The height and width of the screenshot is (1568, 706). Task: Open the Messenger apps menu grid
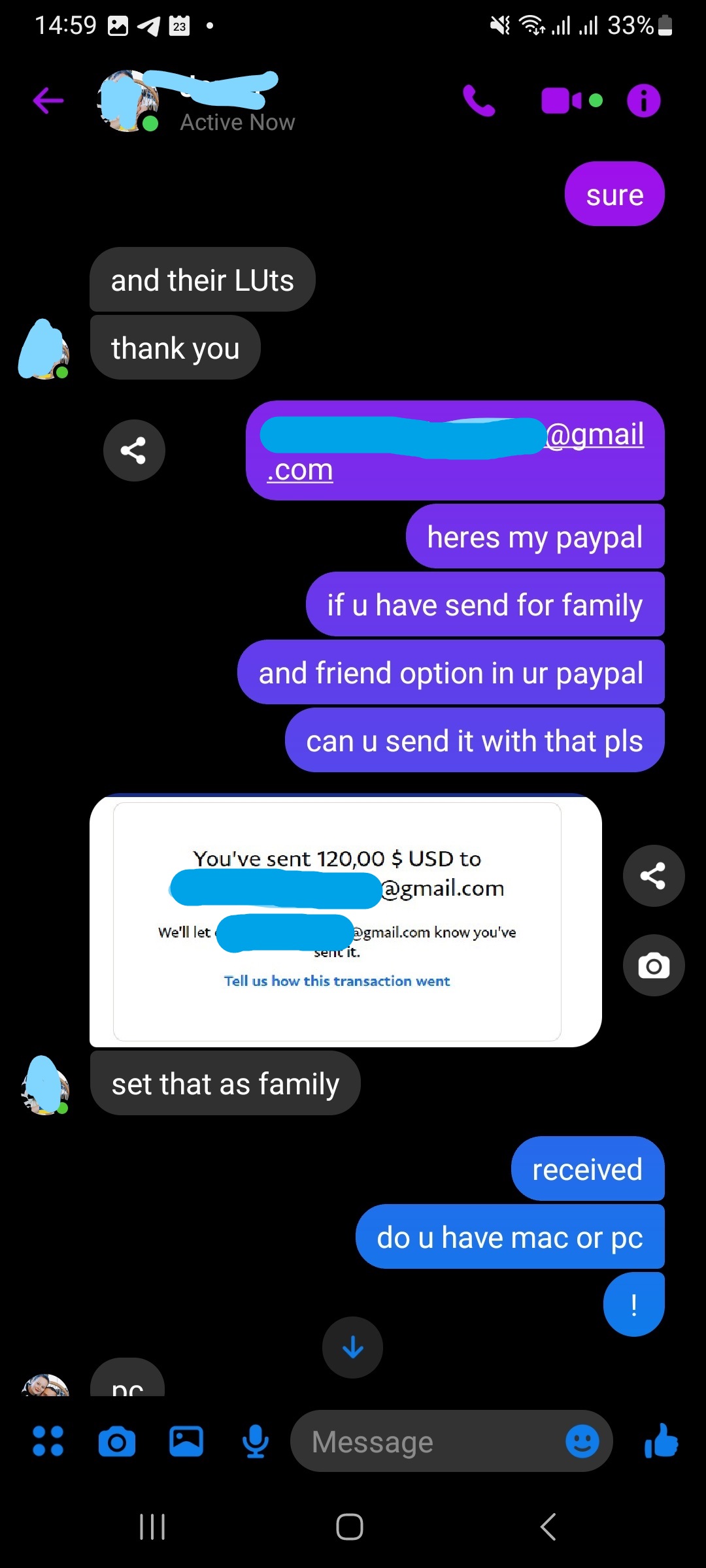49,1441
